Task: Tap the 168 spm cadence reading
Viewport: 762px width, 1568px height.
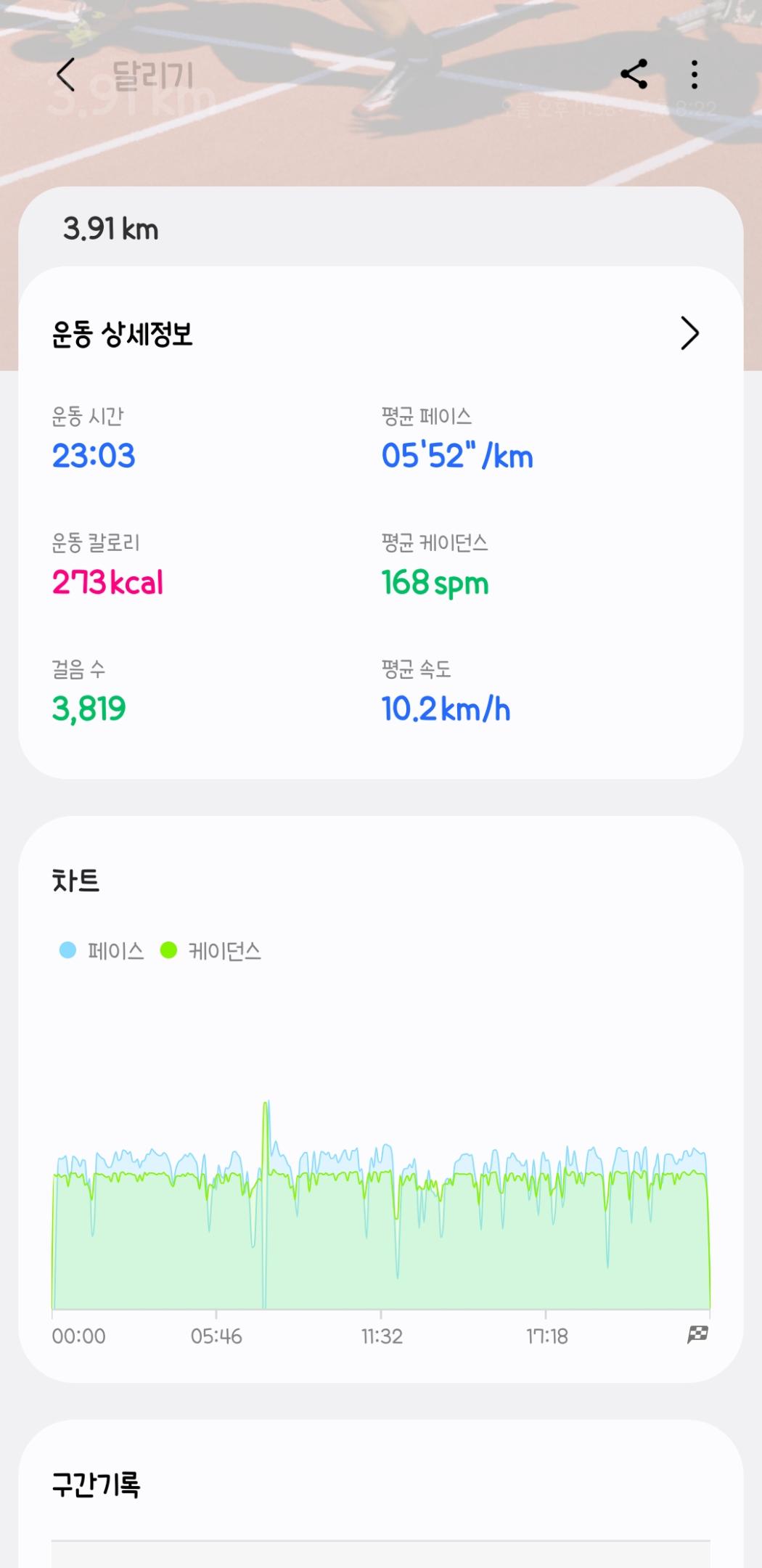Action: click(433, 582)
